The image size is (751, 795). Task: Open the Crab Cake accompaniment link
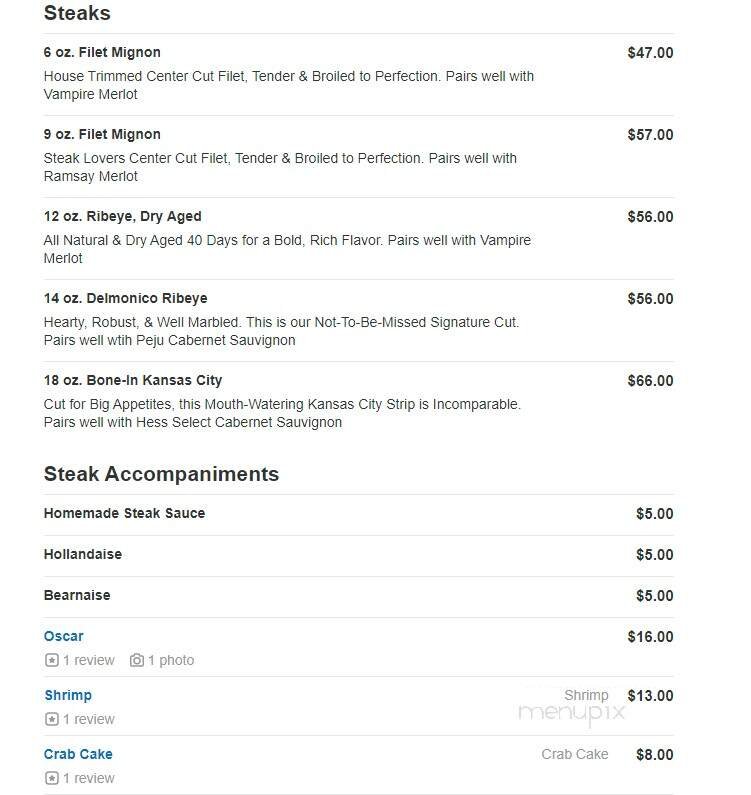[x=78, y=754]
